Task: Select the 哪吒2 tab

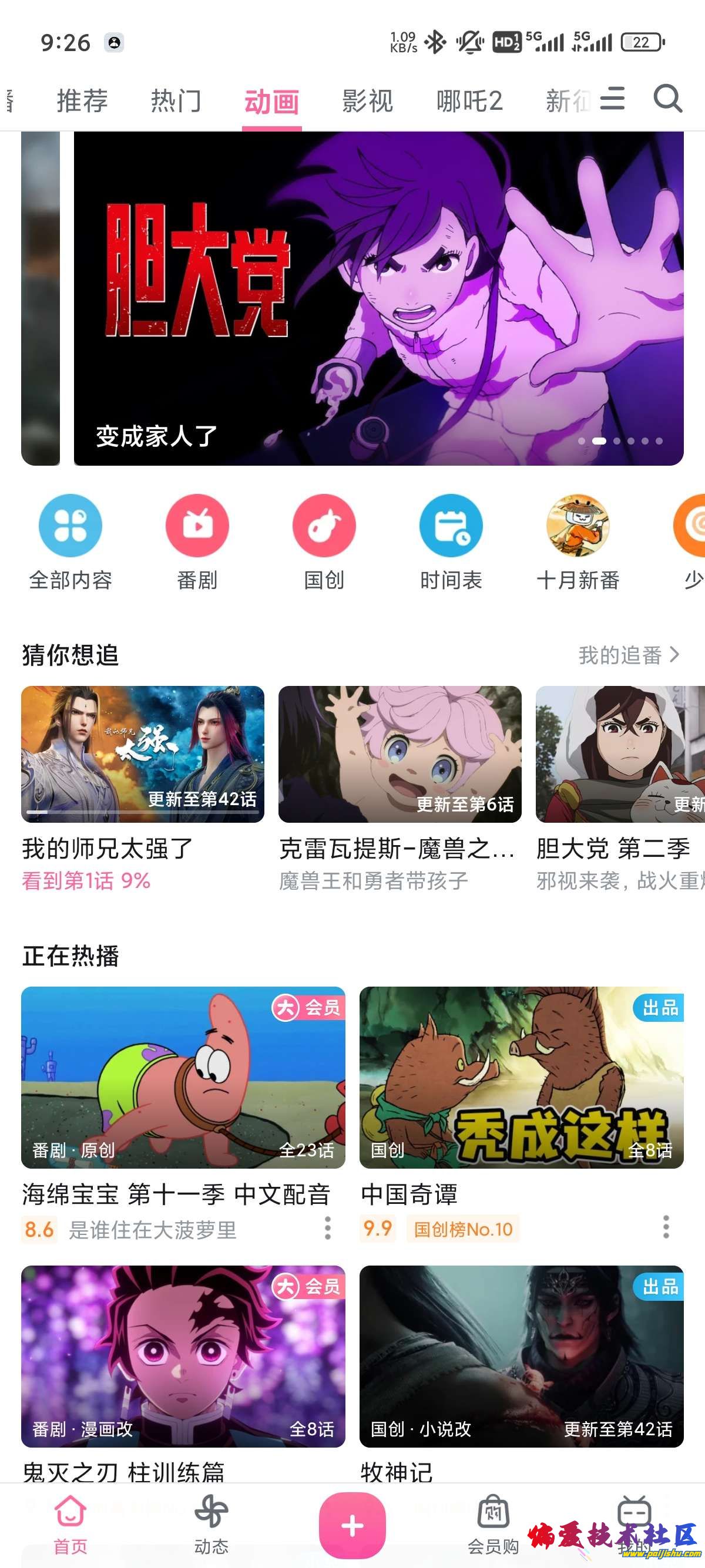Action: pos(469,101)
